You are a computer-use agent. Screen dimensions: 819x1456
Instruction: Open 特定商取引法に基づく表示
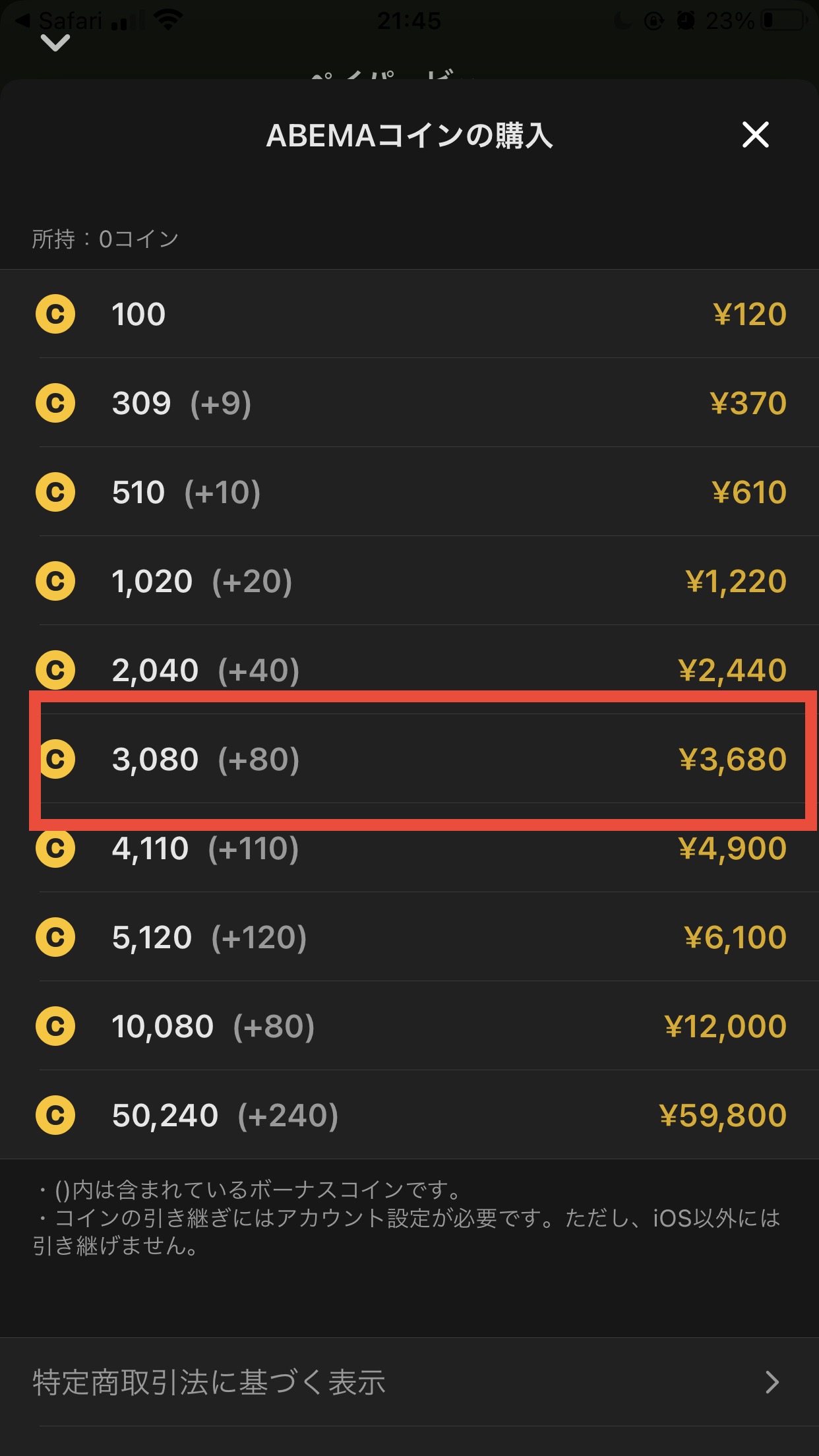[409, 1382]
